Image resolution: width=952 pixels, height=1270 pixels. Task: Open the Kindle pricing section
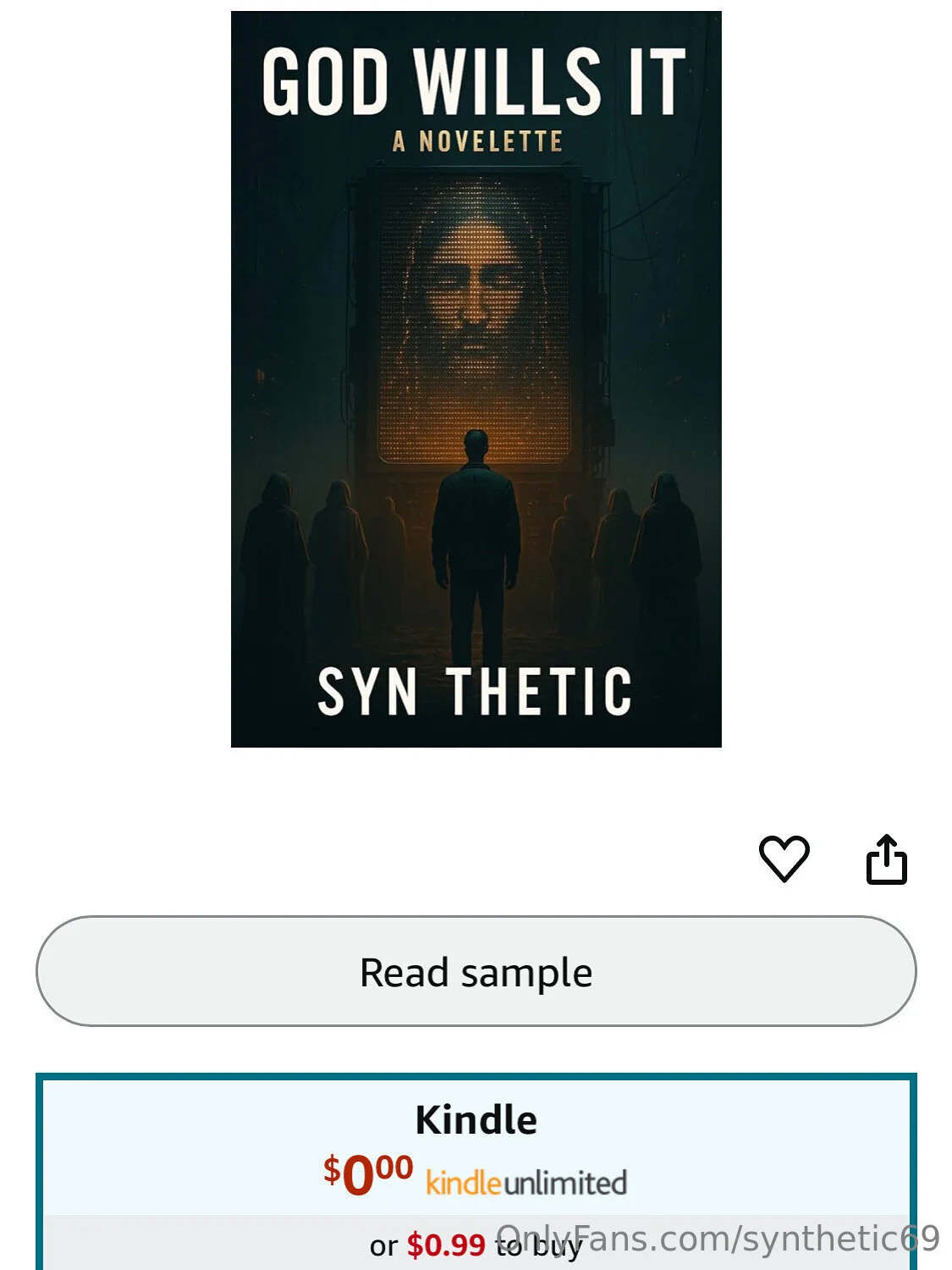476,1177
